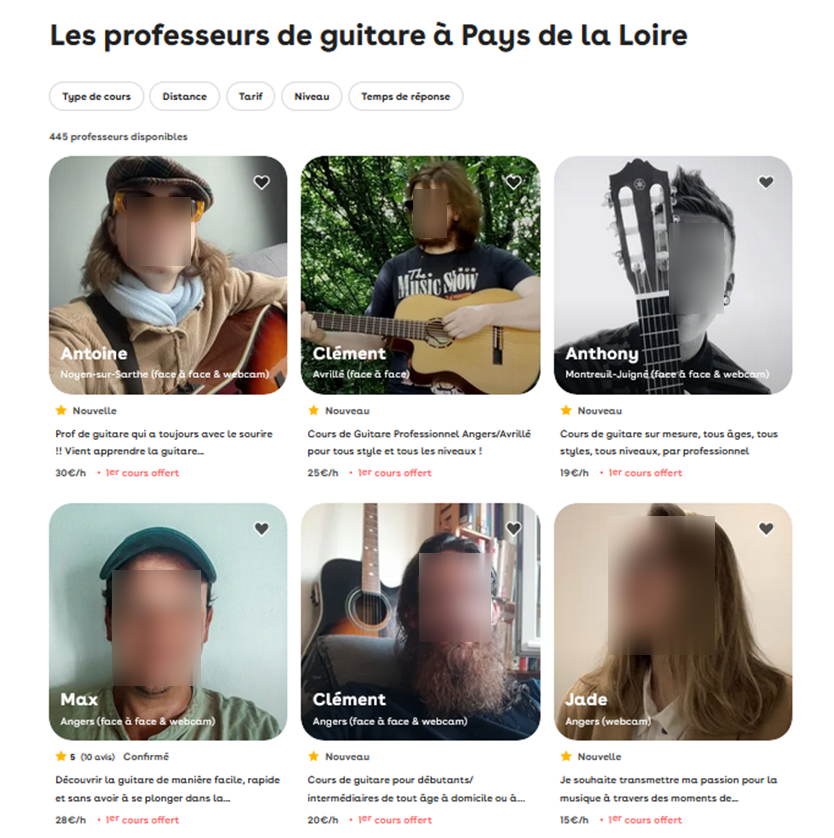
Task: Tap the heart icon on Max's card
Action: click(x=262, y=529)
